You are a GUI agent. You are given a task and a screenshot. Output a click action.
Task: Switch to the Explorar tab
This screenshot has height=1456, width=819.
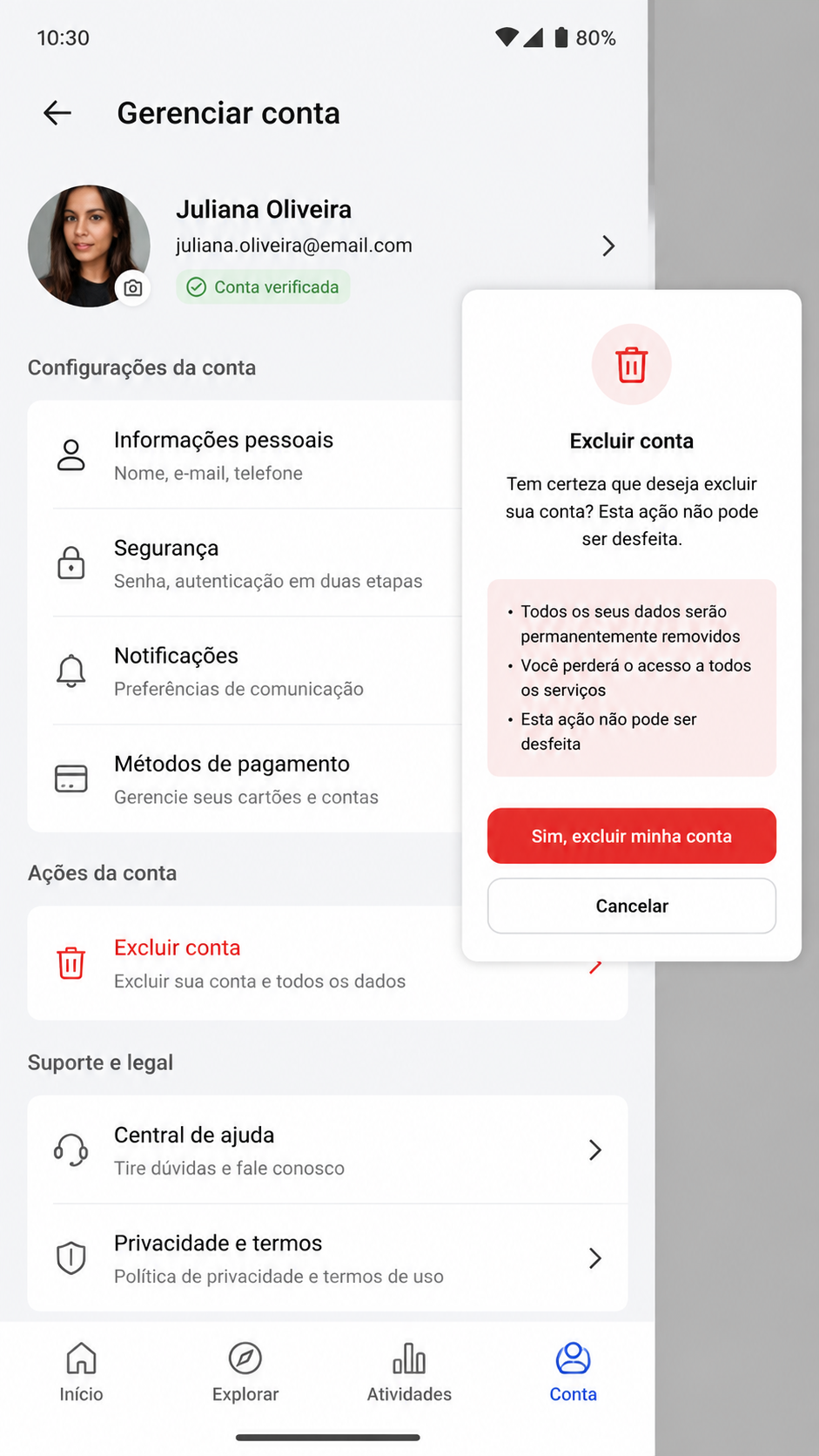245,1372
